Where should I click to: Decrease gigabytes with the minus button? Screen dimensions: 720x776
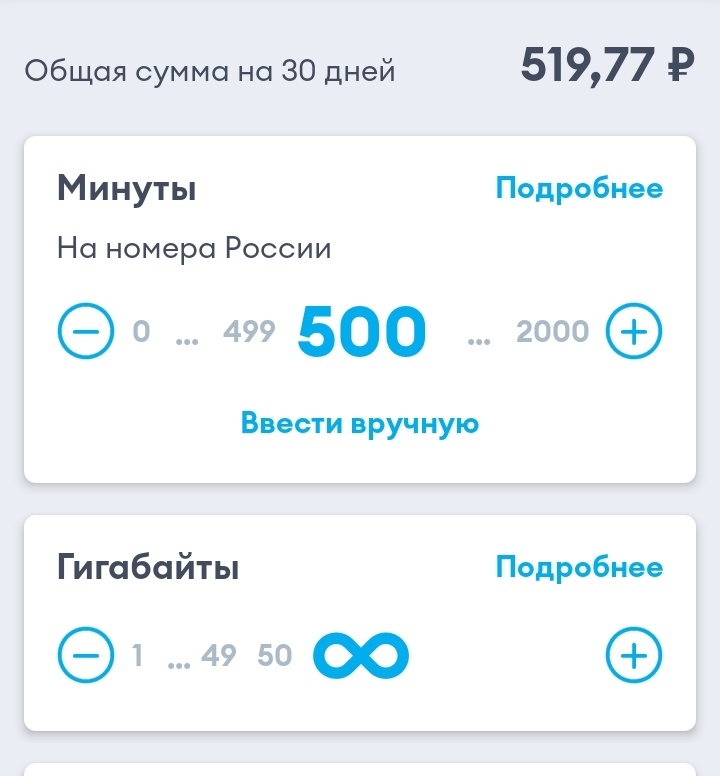point(86,656)
